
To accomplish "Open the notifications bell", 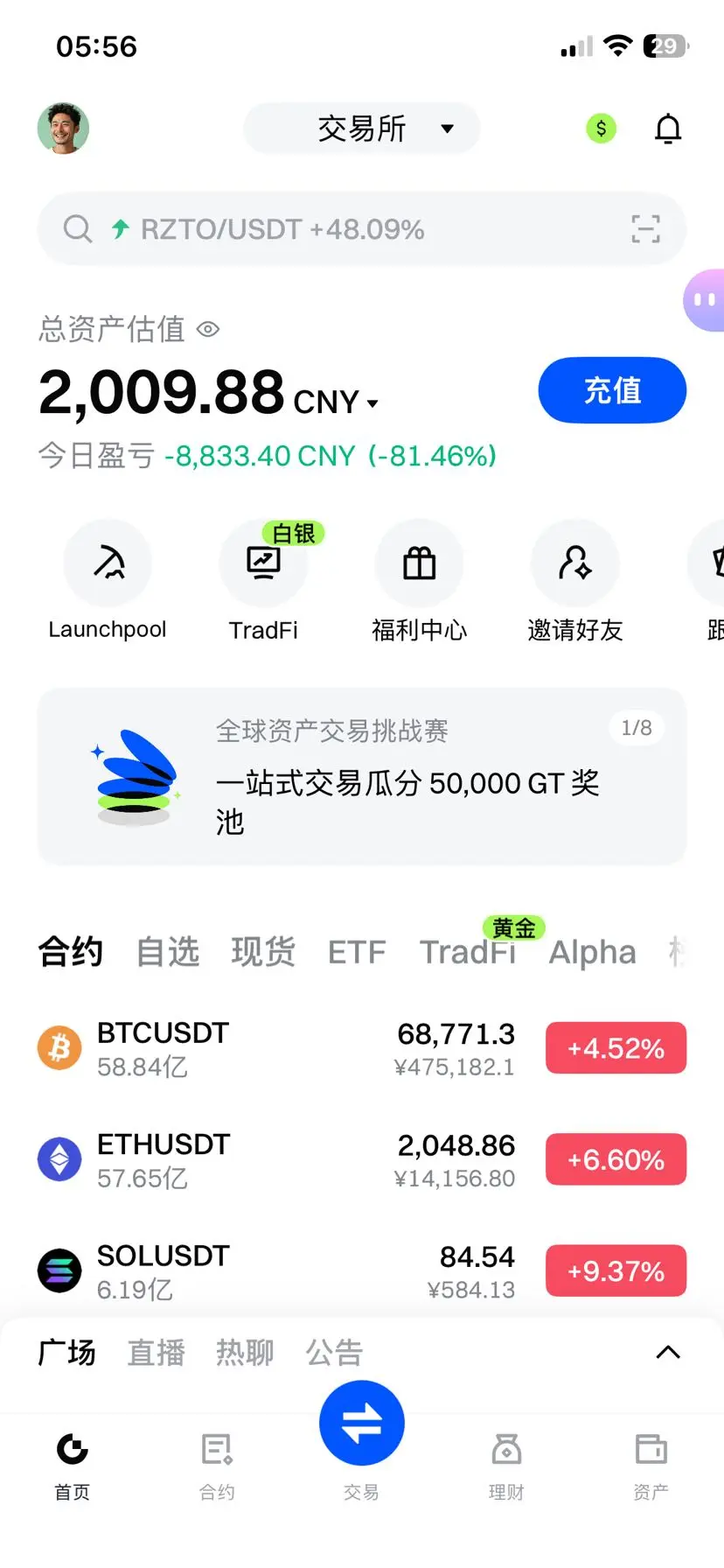I will [x=668, y=129].
